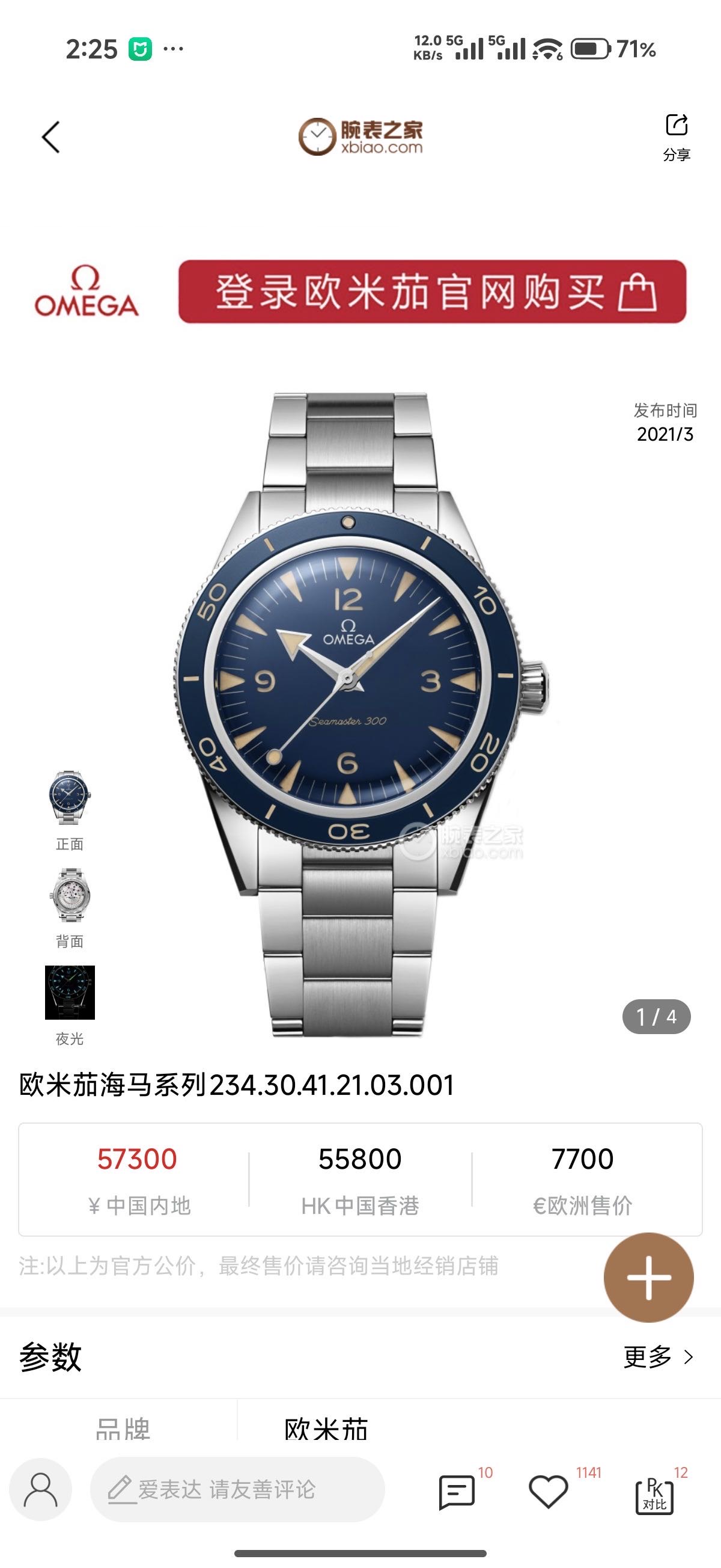Image resolution: width=721 pixels, height=1568 pixels.
Task: Share this watch page
Action: click(677, 136)
